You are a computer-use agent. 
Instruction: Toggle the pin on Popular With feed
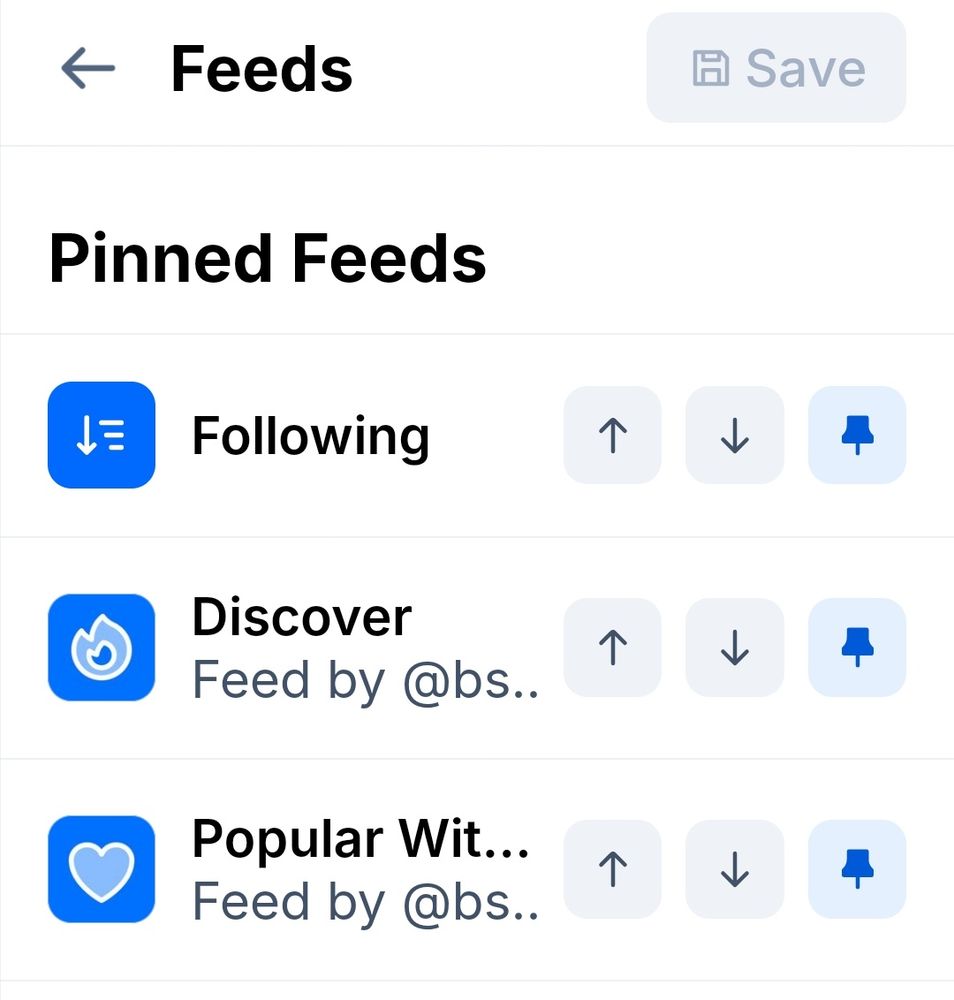pyautogui.click(x=857, y=870)
